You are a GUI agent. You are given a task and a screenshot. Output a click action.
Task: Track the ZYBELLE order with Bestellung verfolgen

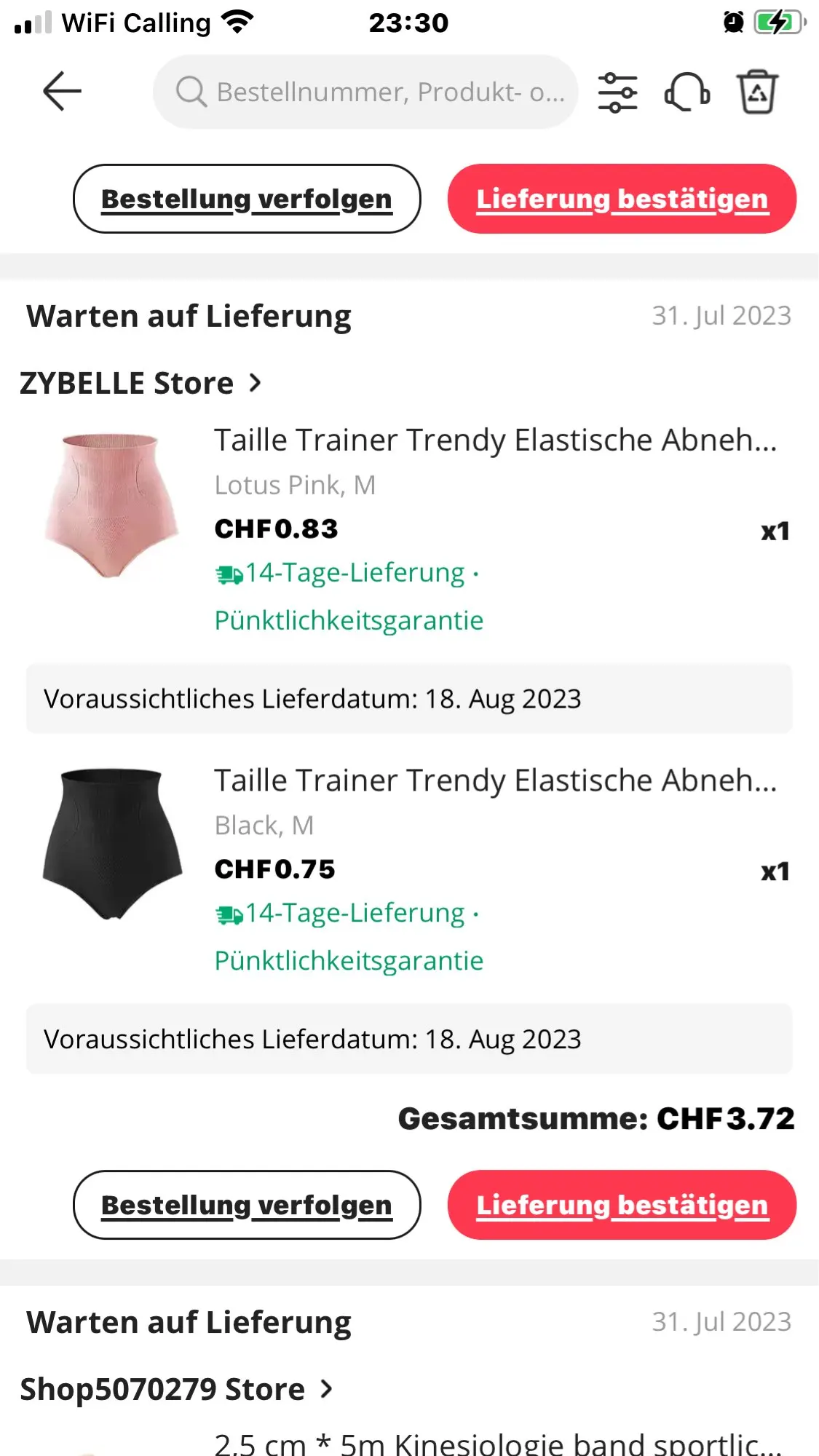[247, 1205]
